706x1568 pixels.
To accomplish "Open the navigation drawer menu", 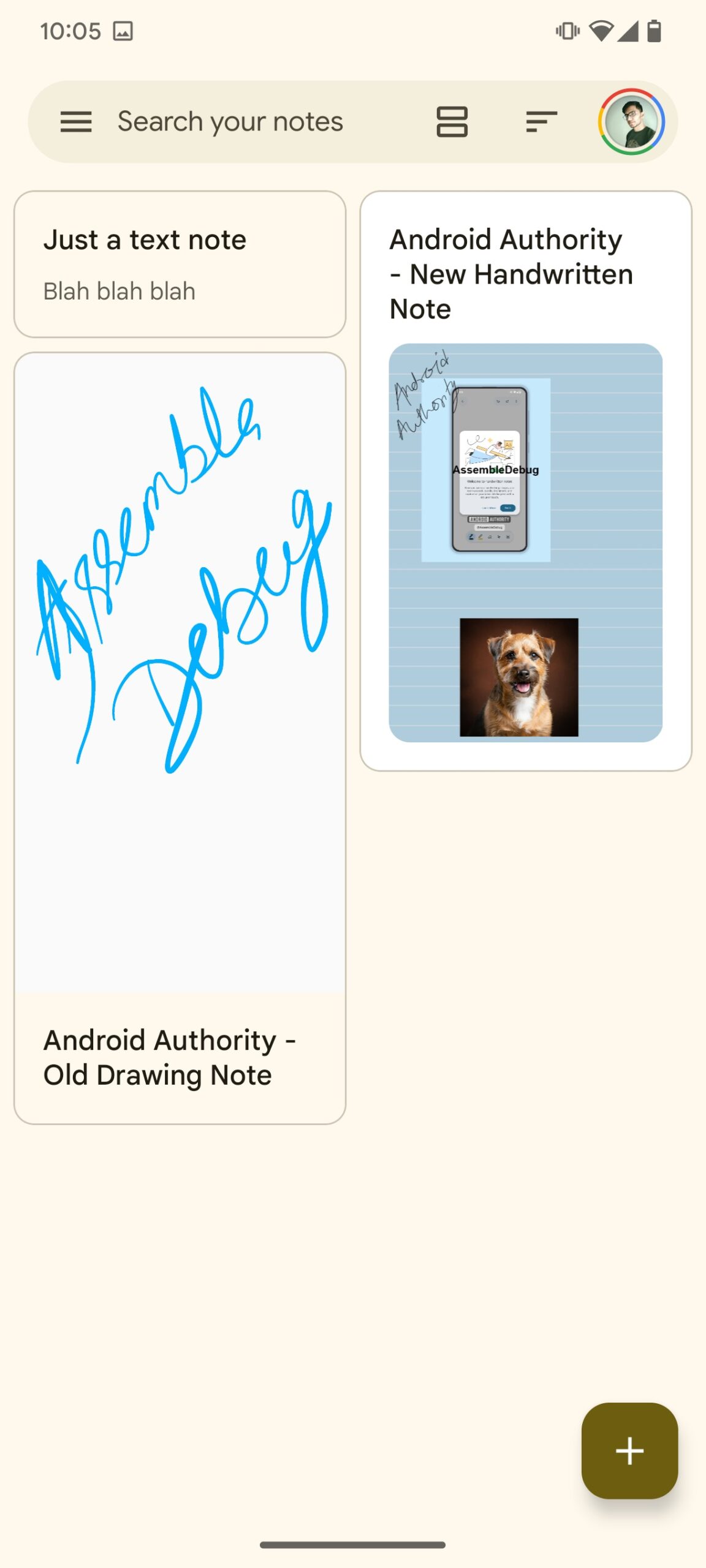I will (x=76, y=122).
